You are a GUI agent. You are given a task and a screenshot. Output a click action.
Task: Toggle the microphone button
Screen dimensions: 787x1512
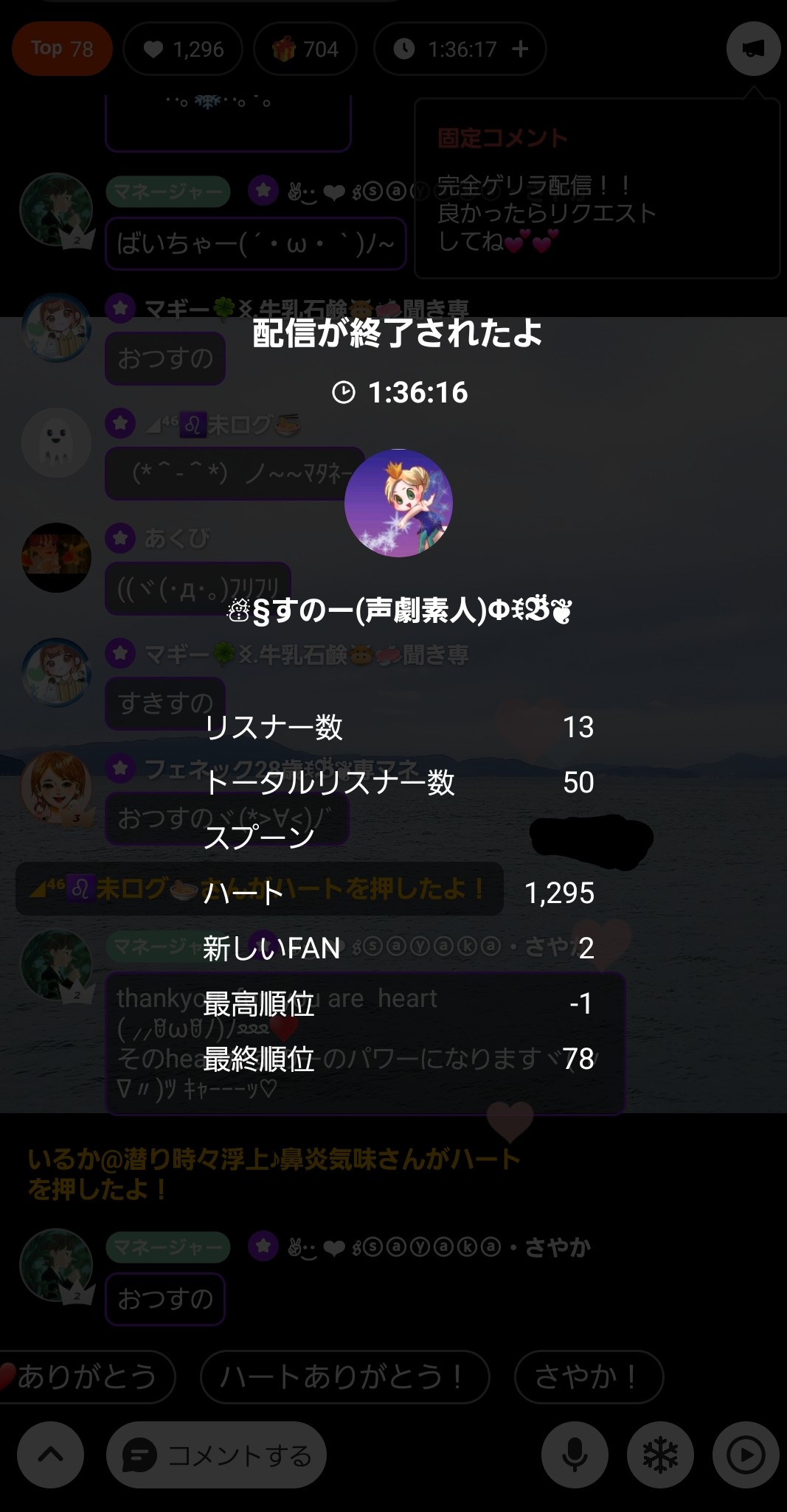[575, 1454]
